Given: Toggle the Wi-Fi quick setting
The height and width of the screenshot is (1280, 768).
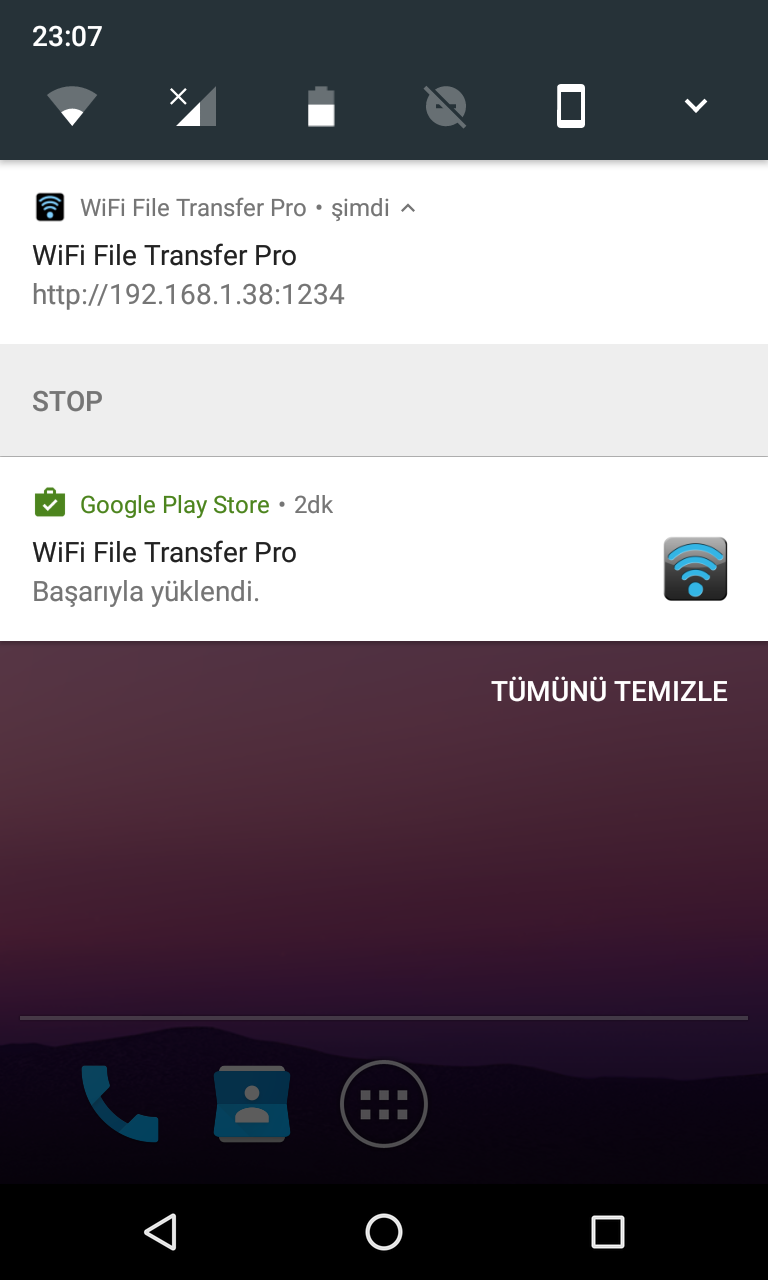Looking at the screenshot, I should [72, 106].
